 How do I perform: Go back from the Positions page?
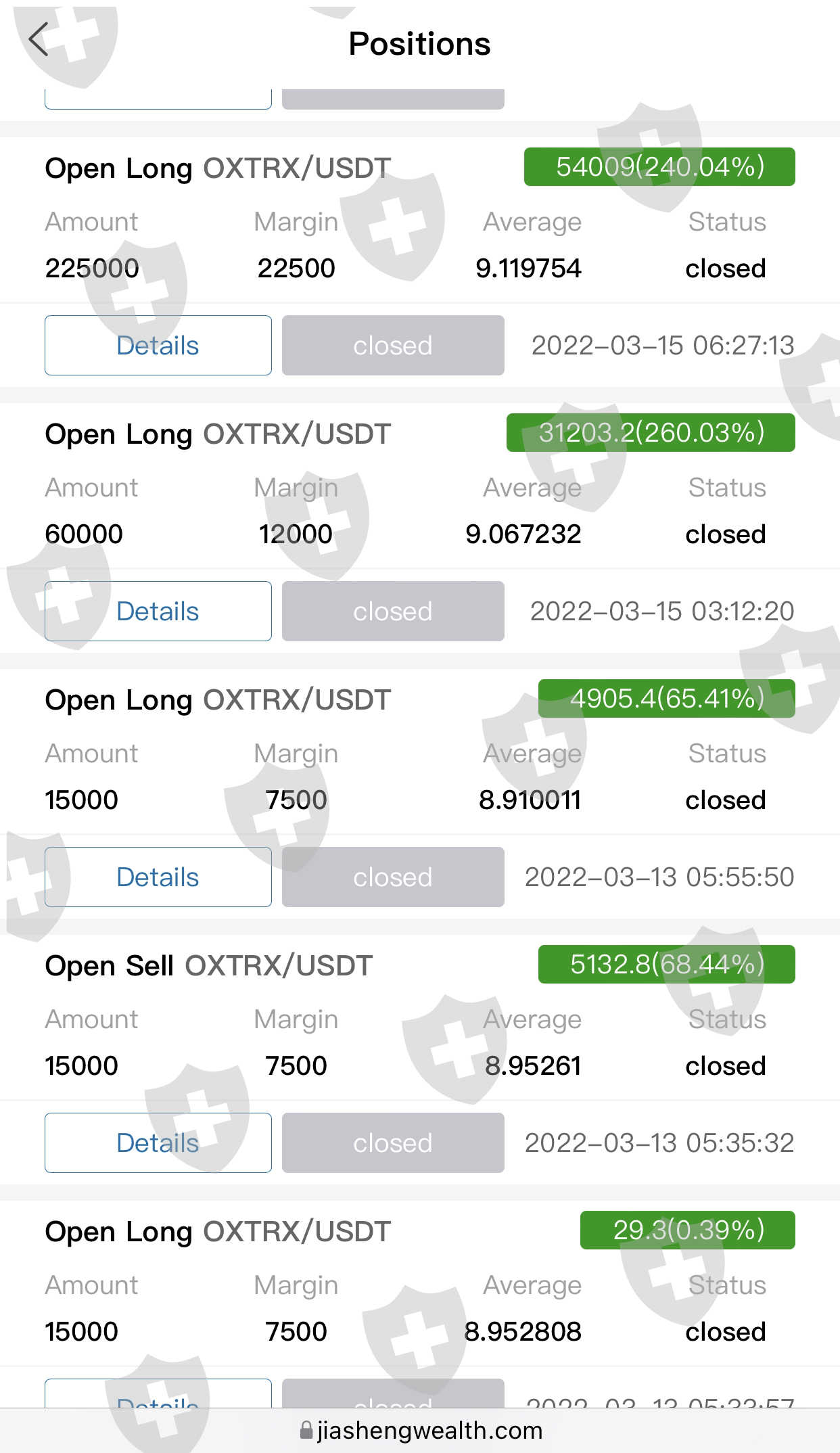(39, 39)
